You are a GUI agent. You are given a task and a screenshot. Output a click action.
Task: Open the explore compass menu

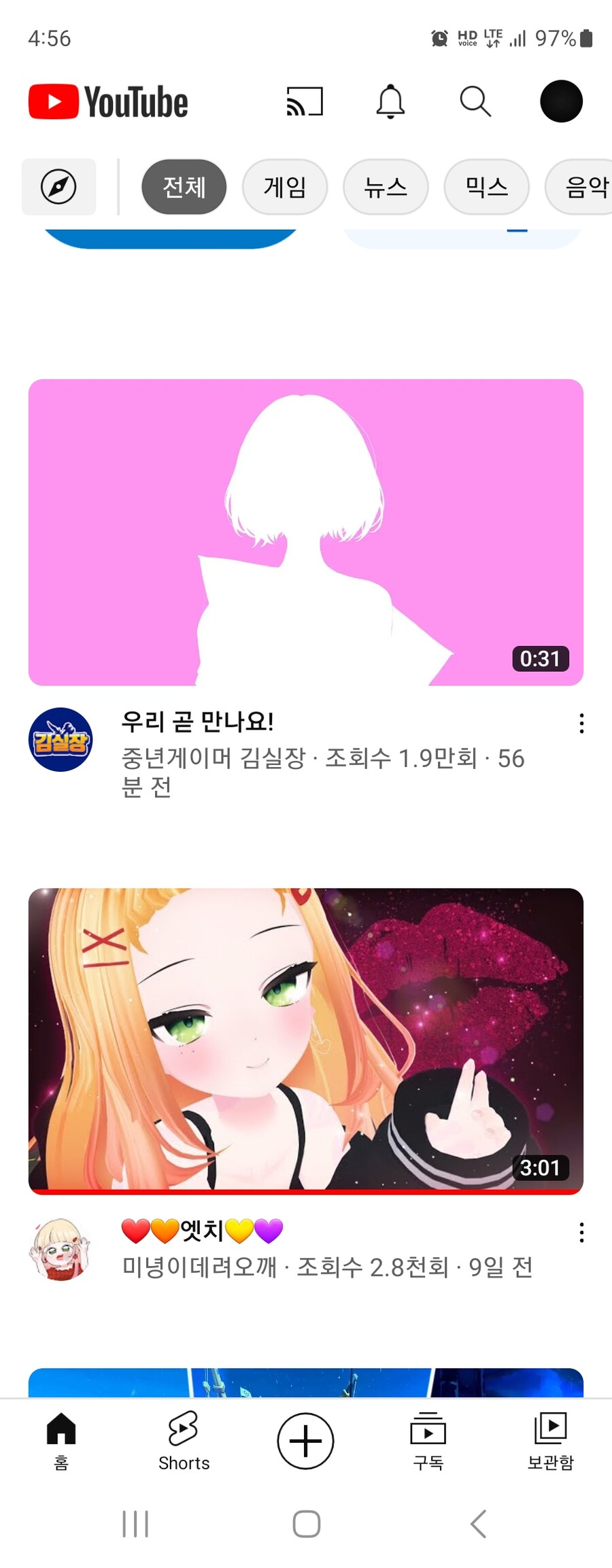58,187
